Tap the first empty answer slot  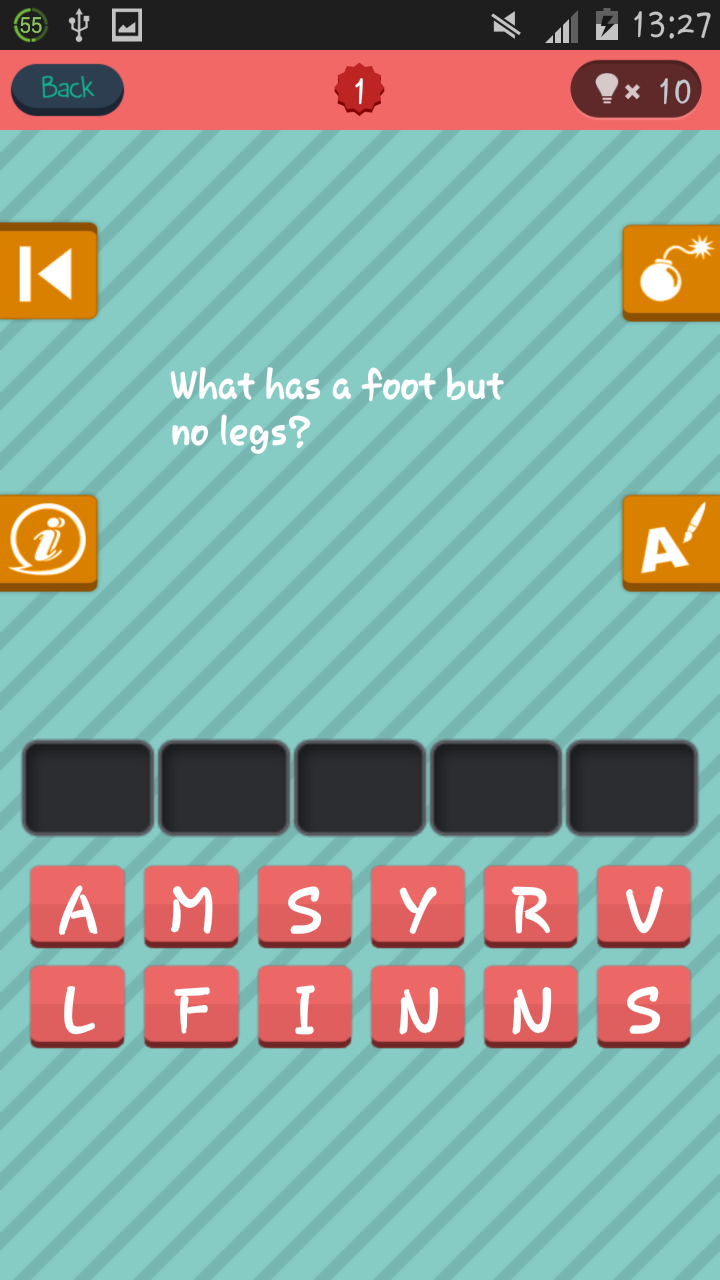(x=88, y=788)
